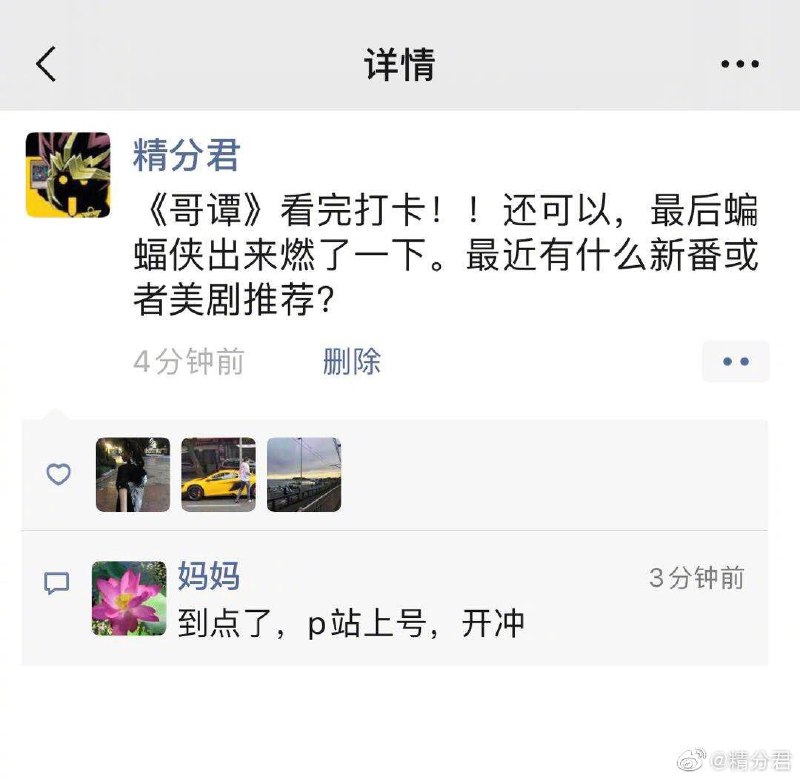Viewport: 800px width, 780px height.
Task: Open the 精分君 username link
Action: click(187, 155)
